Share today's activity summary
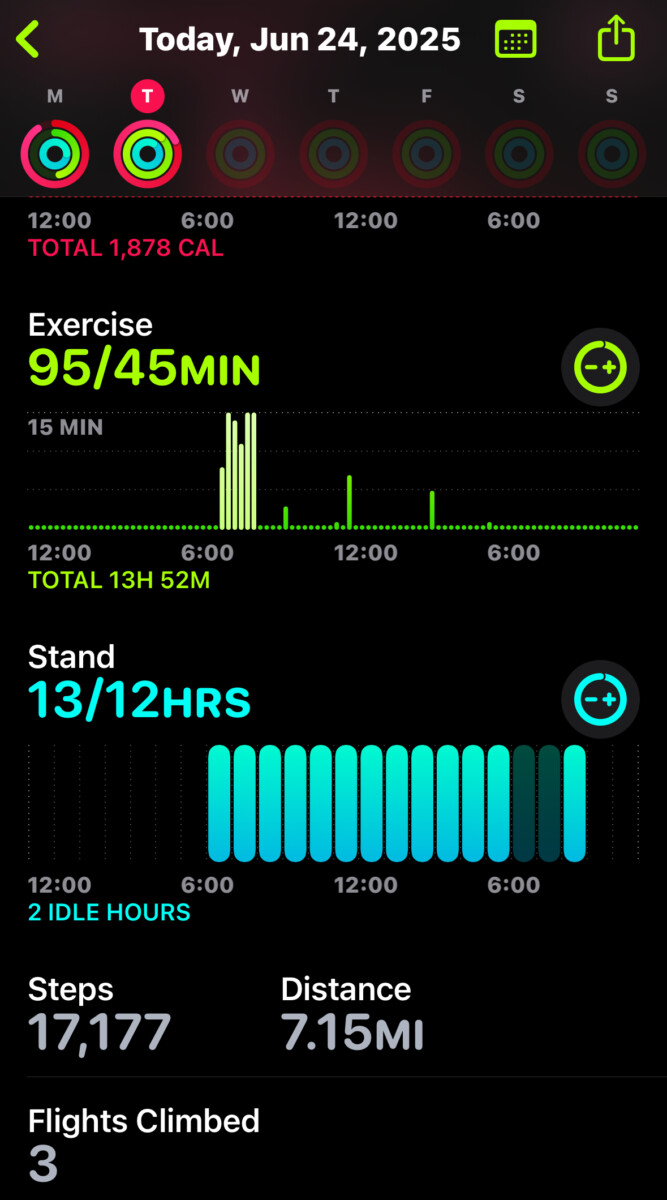 616,38
